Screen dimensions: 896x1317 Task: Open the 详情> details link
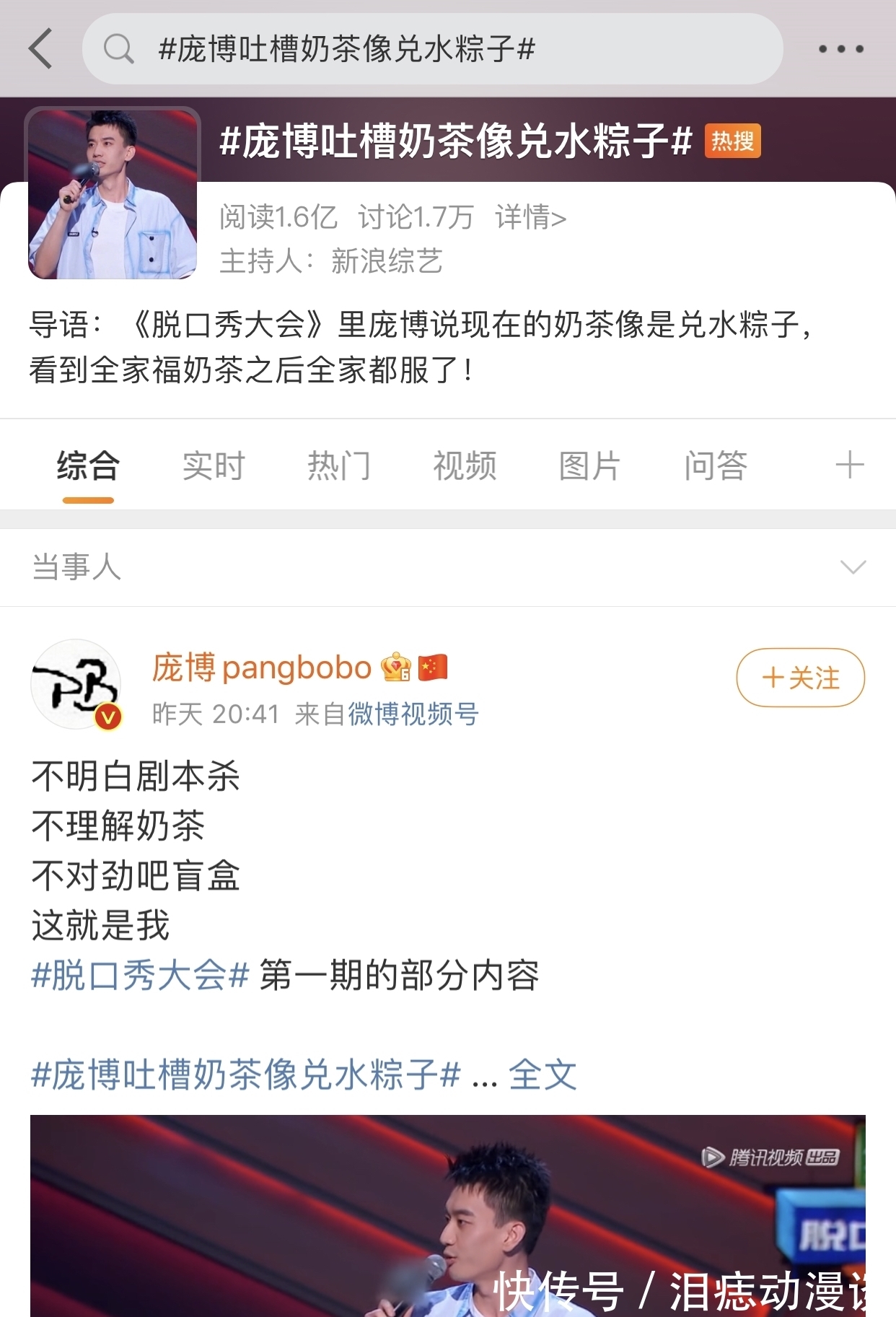531,218
